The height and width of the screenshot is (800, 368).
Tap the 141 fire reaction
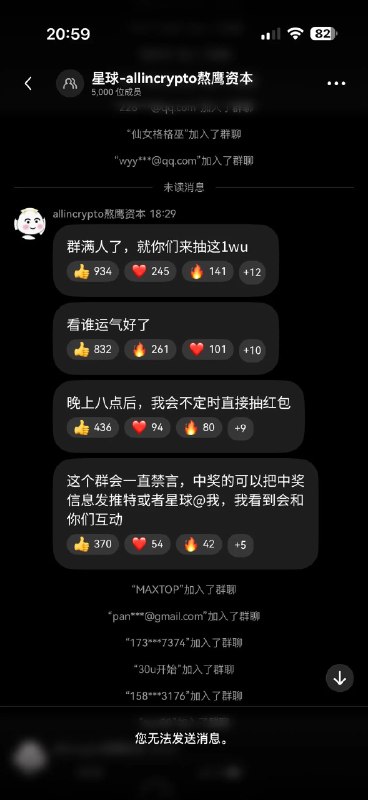pyautogui.click(x=208, y=272)
